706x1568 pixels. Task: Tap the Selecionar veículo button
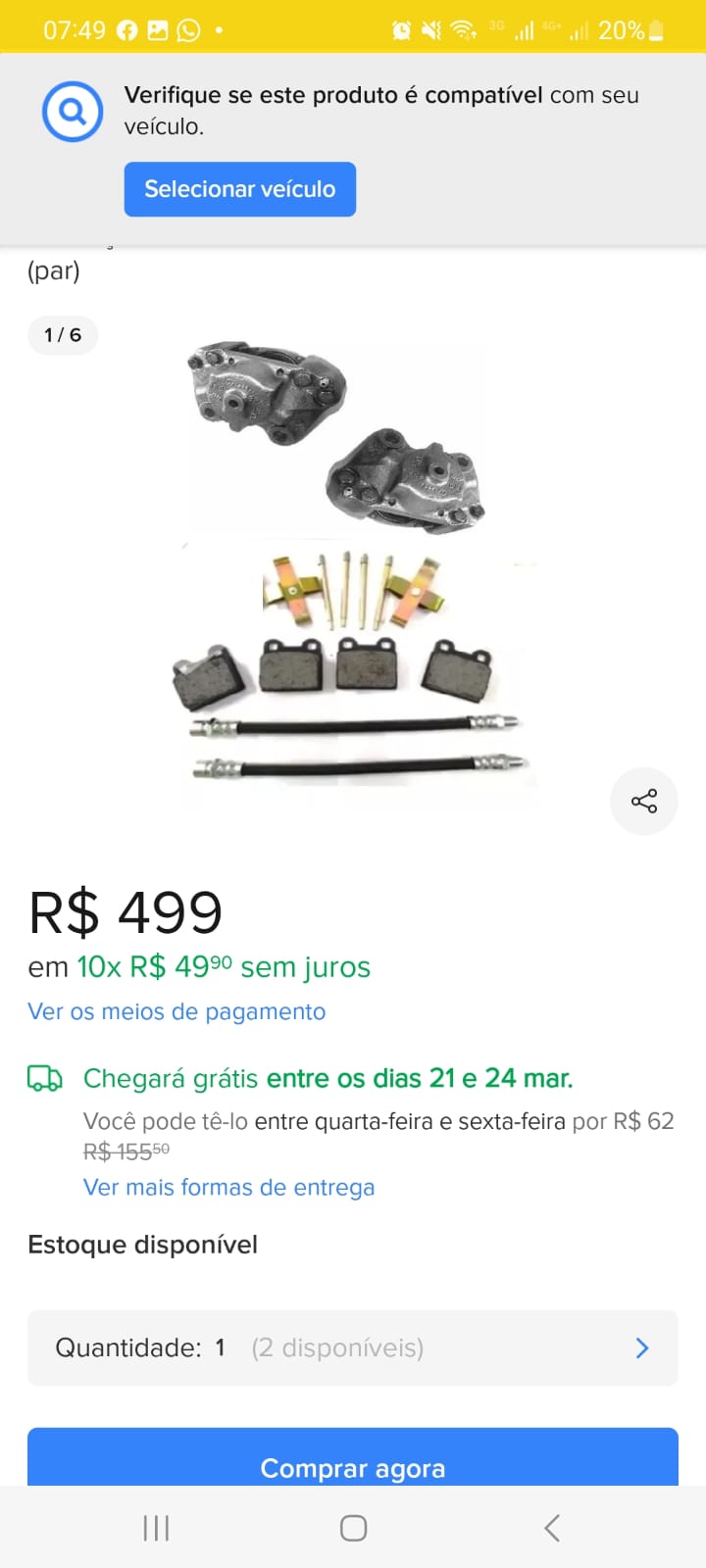point(239,189)
